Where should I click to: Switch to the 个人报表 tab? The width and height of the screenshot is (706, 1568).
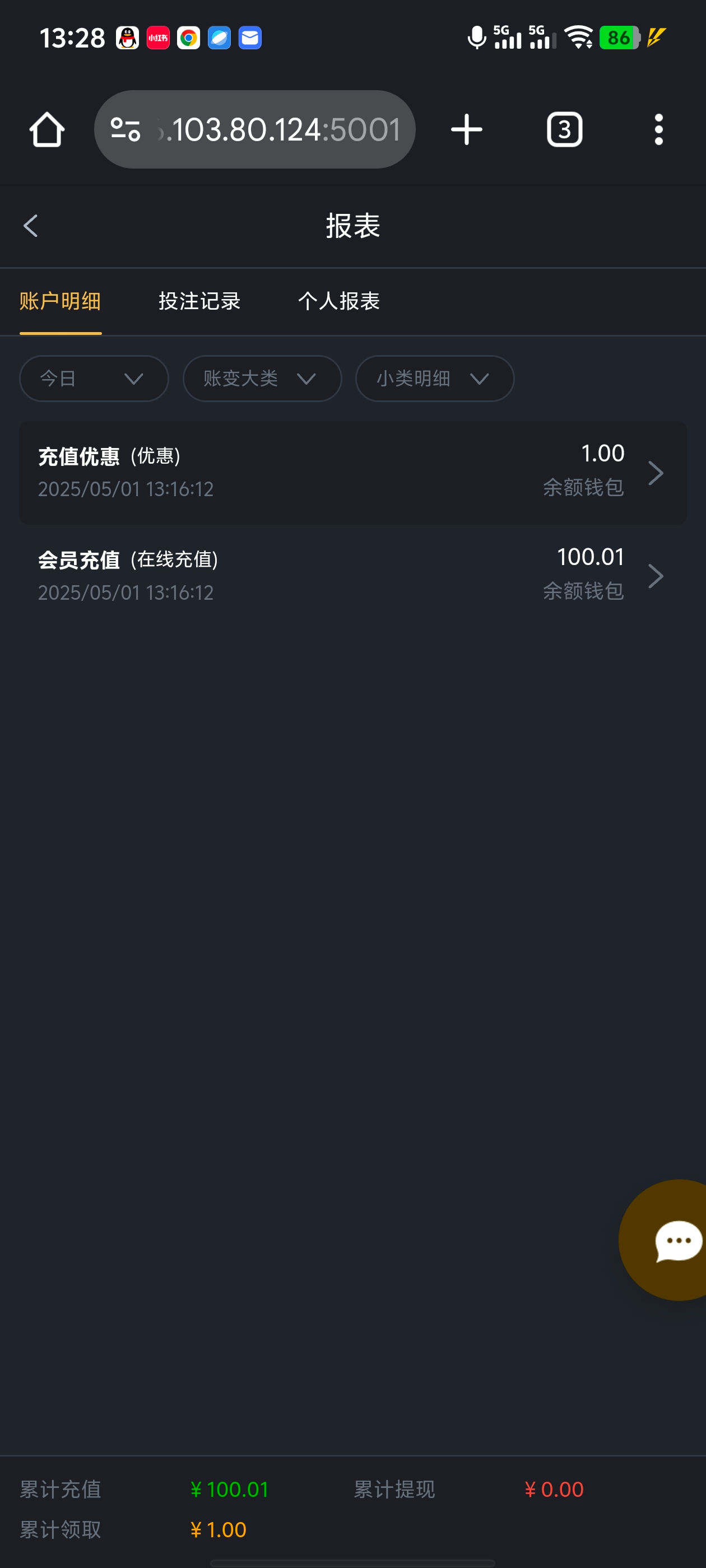click(338, 301)
